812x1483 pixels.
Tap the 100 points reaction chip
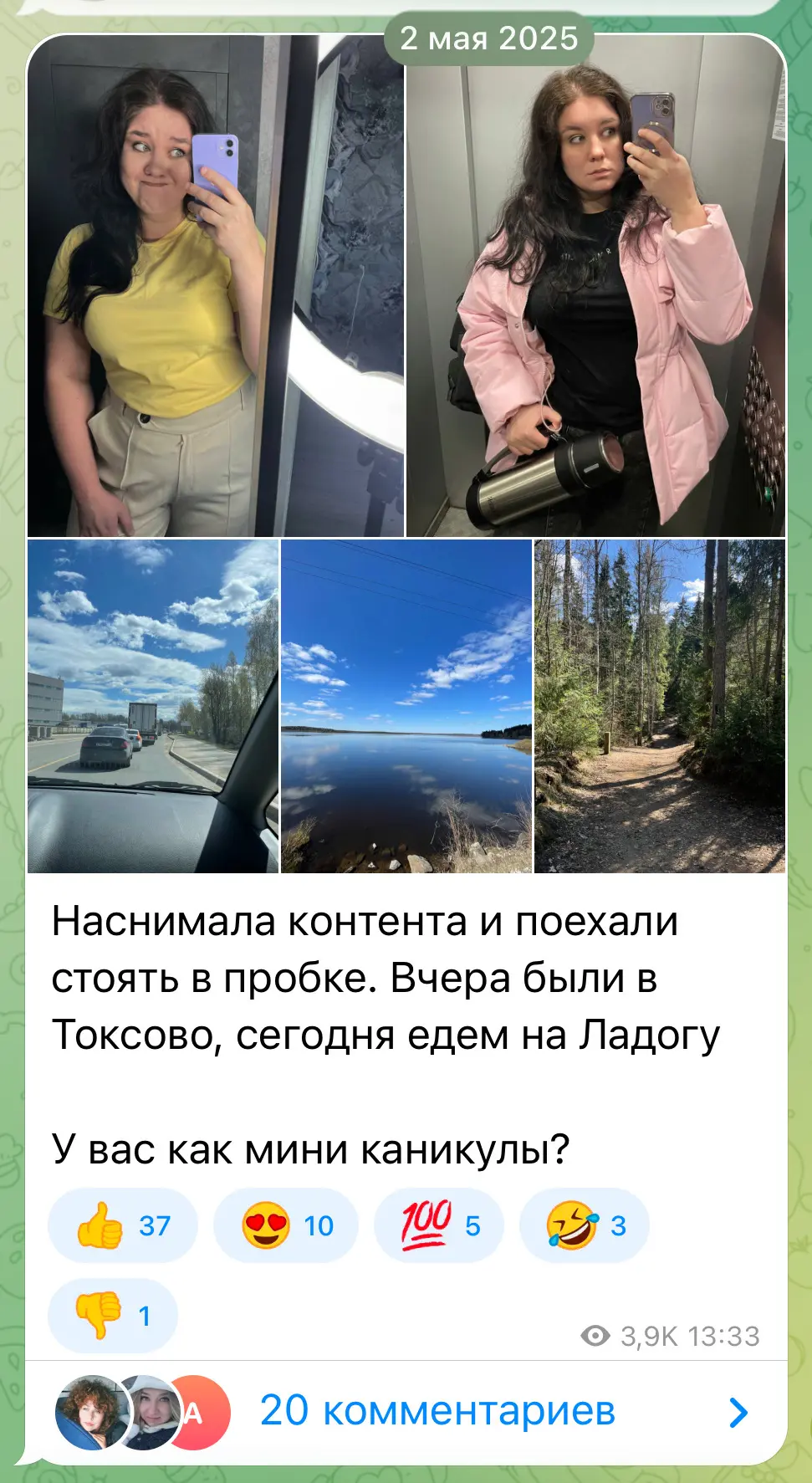coord(439,1225)
